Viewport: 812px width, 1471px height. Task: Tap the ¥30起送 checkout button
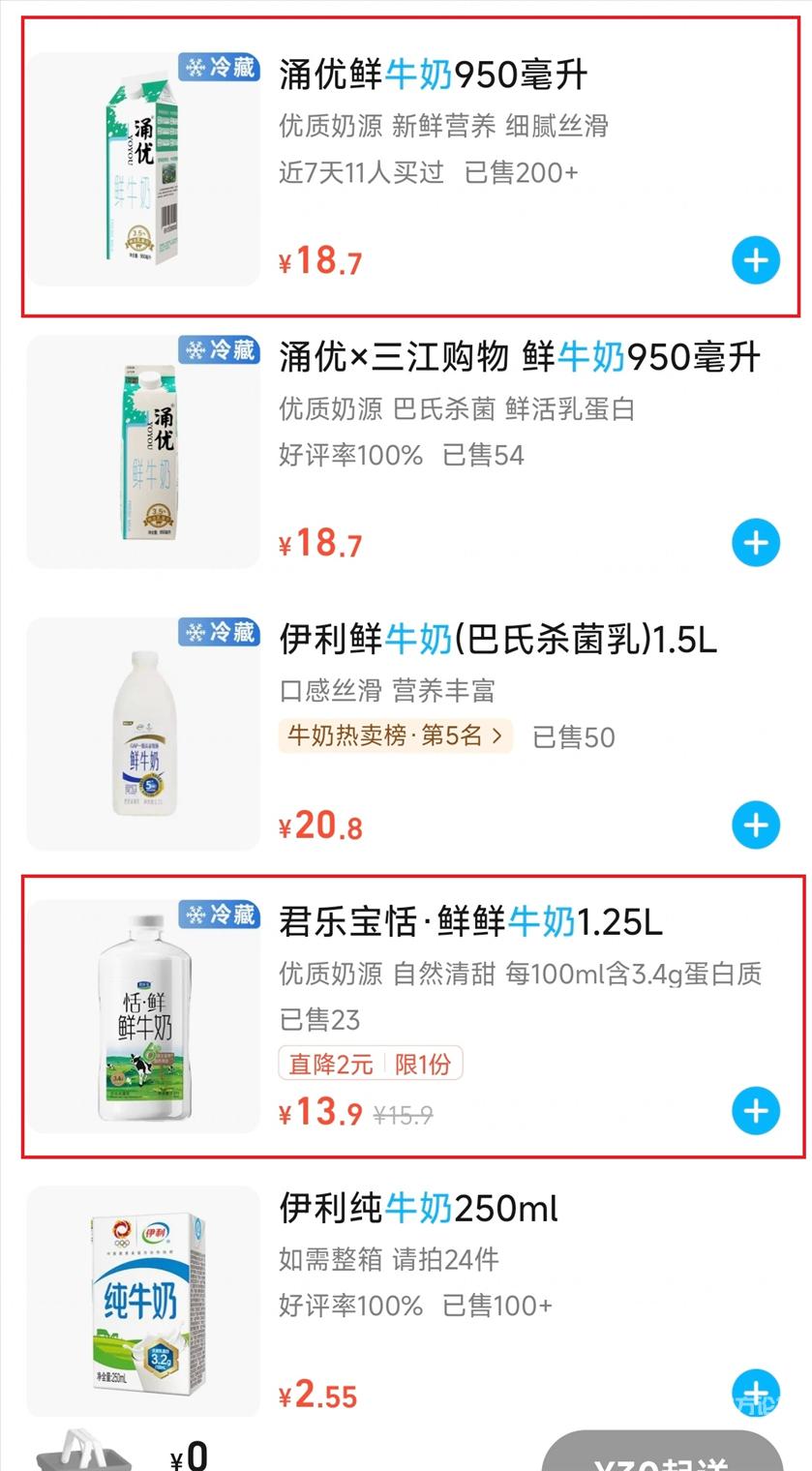point(662,1455)
